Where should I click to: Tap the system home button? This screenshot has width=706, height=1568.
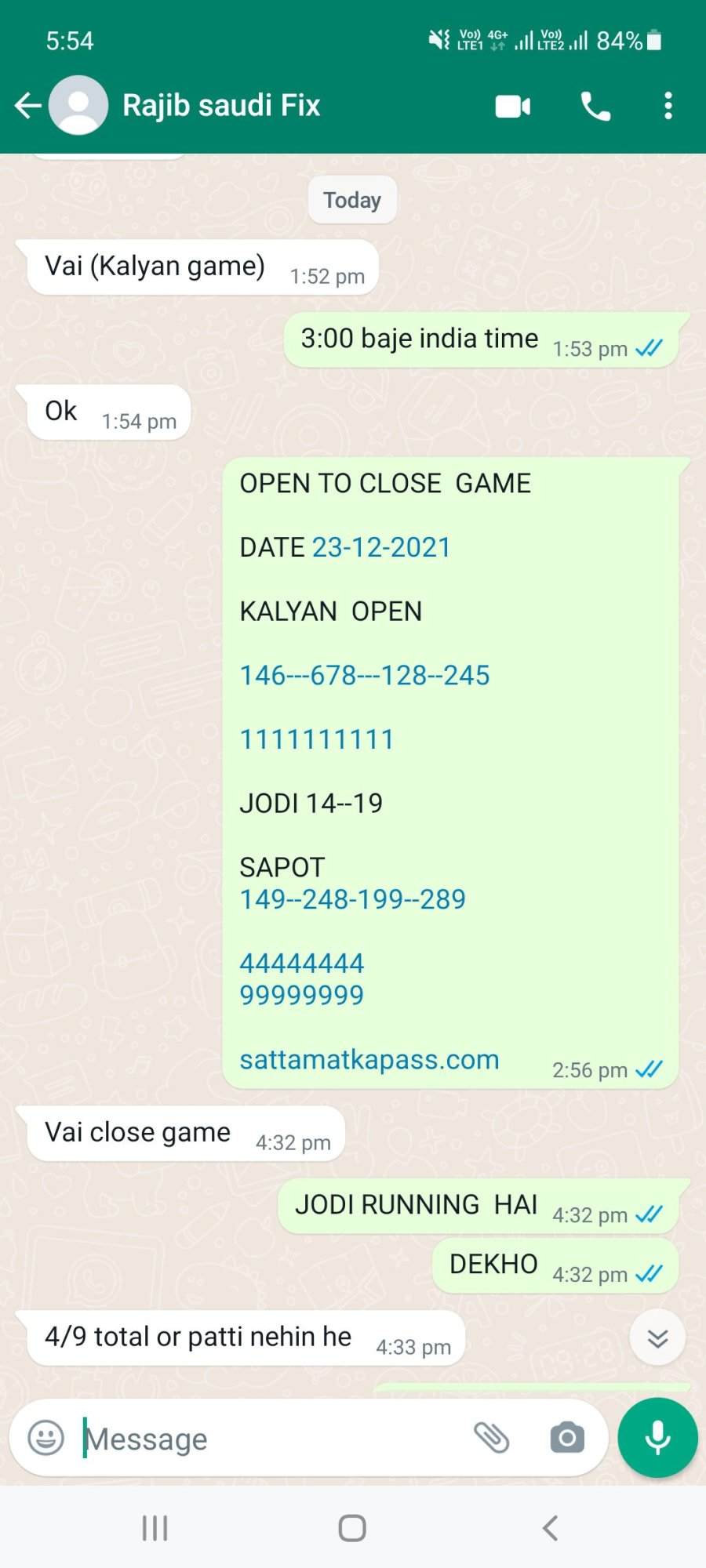click(x=352, y=1528)
